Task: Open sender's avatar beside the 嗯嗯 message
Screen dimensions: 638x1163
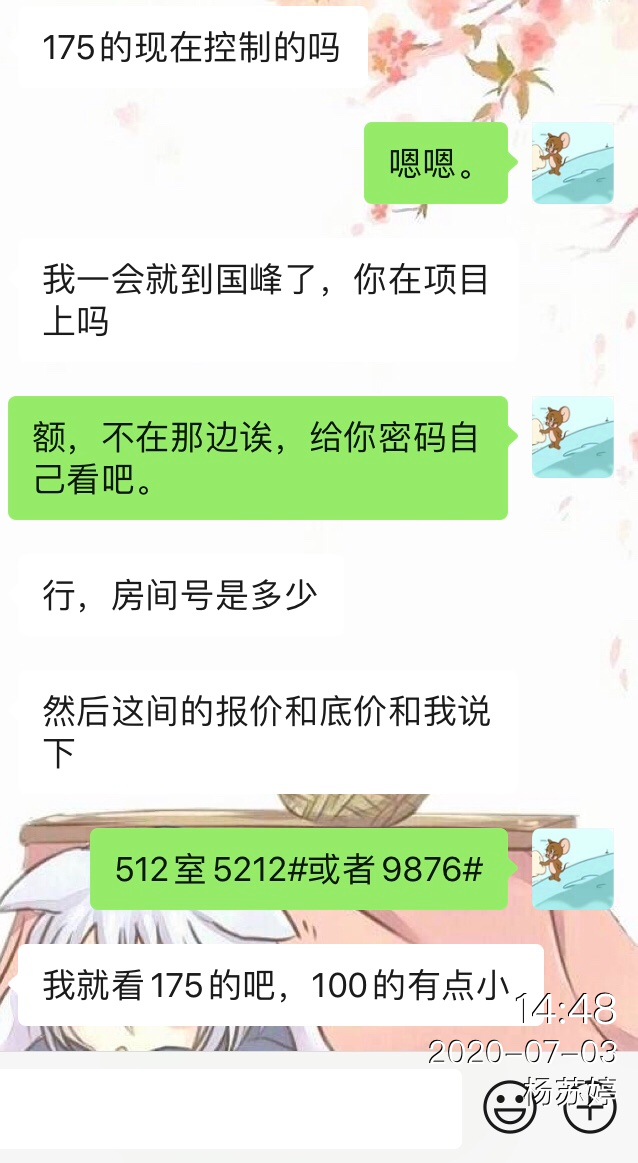Action: (x=572, y=163)
